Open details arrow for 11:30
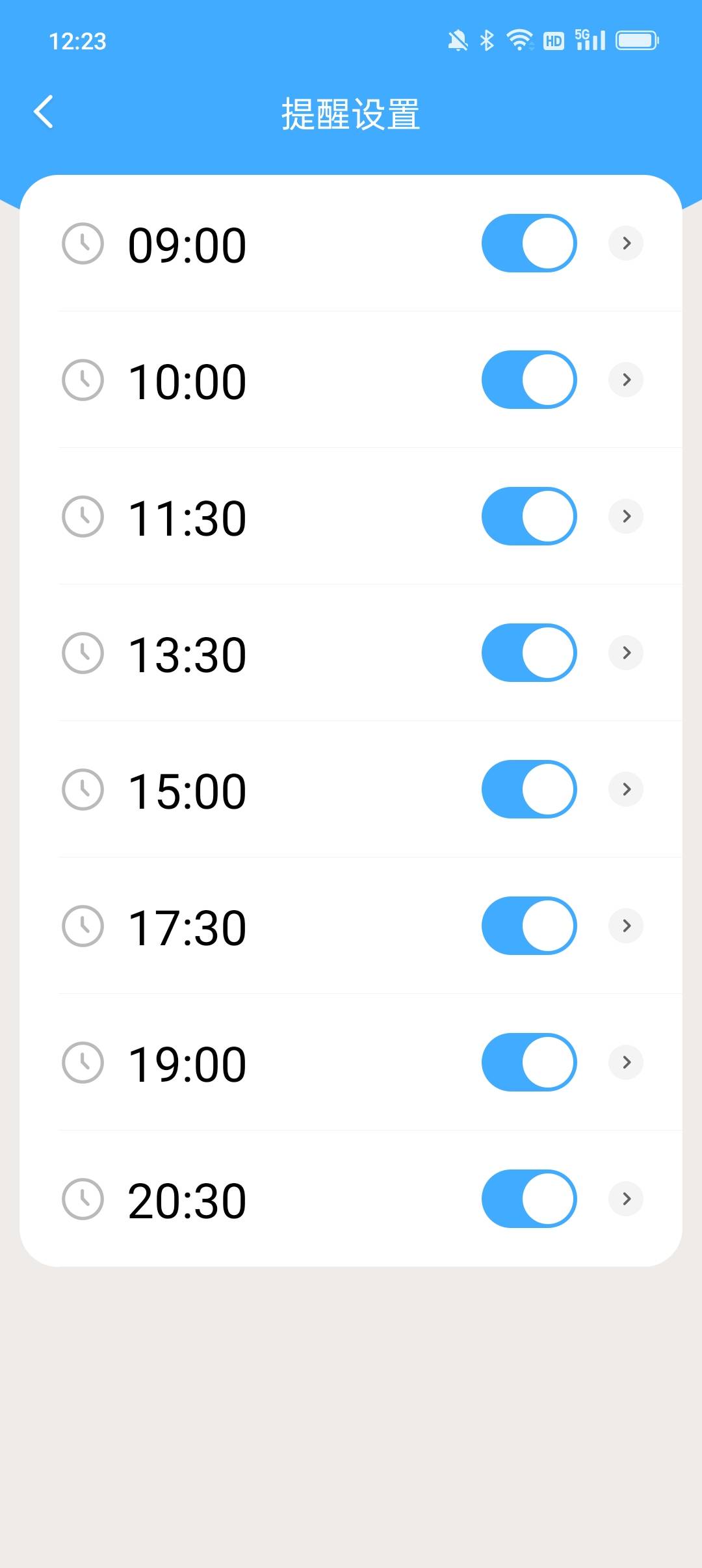This screenshot has width=702, height=1568. (626, 516)
